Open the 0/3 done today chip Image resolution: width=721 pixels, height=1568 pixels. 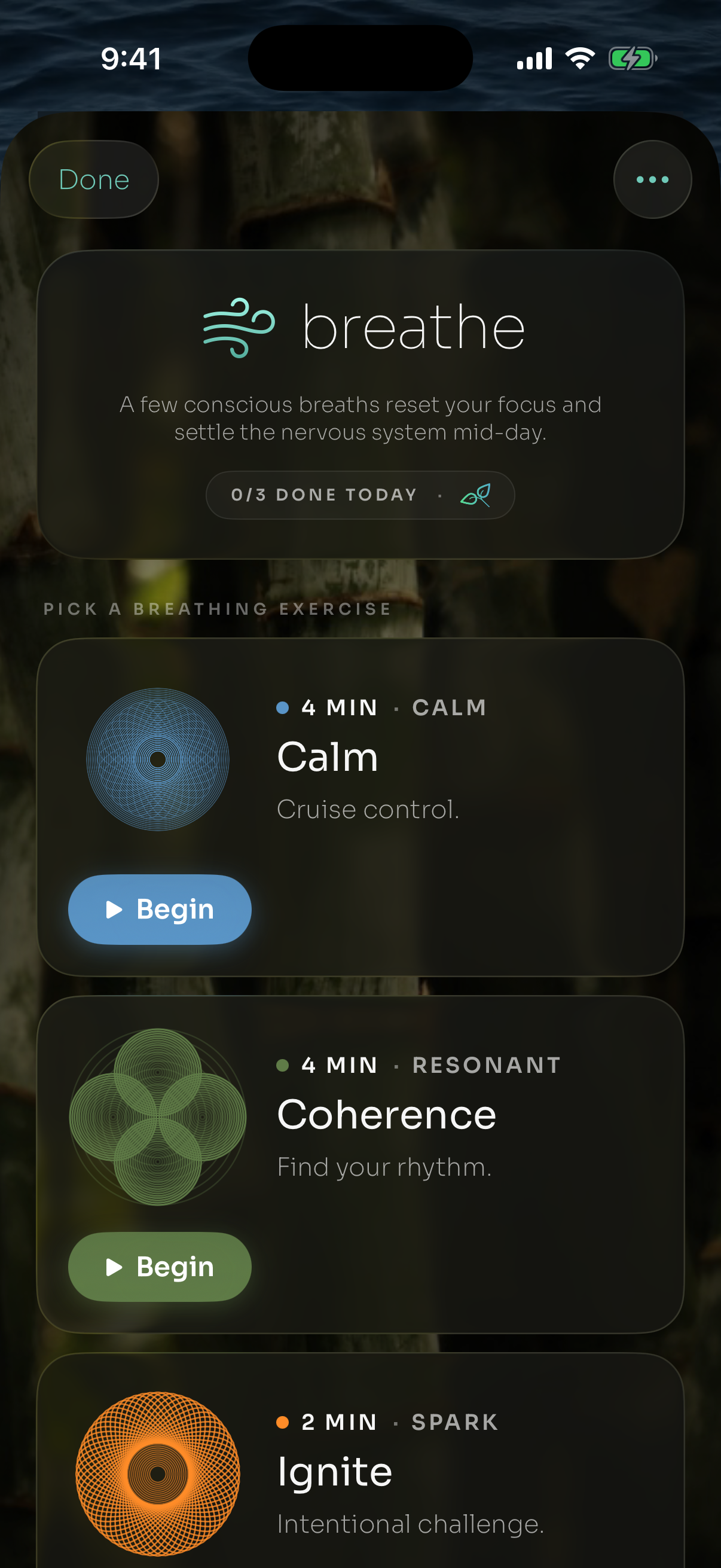[360, 495]
